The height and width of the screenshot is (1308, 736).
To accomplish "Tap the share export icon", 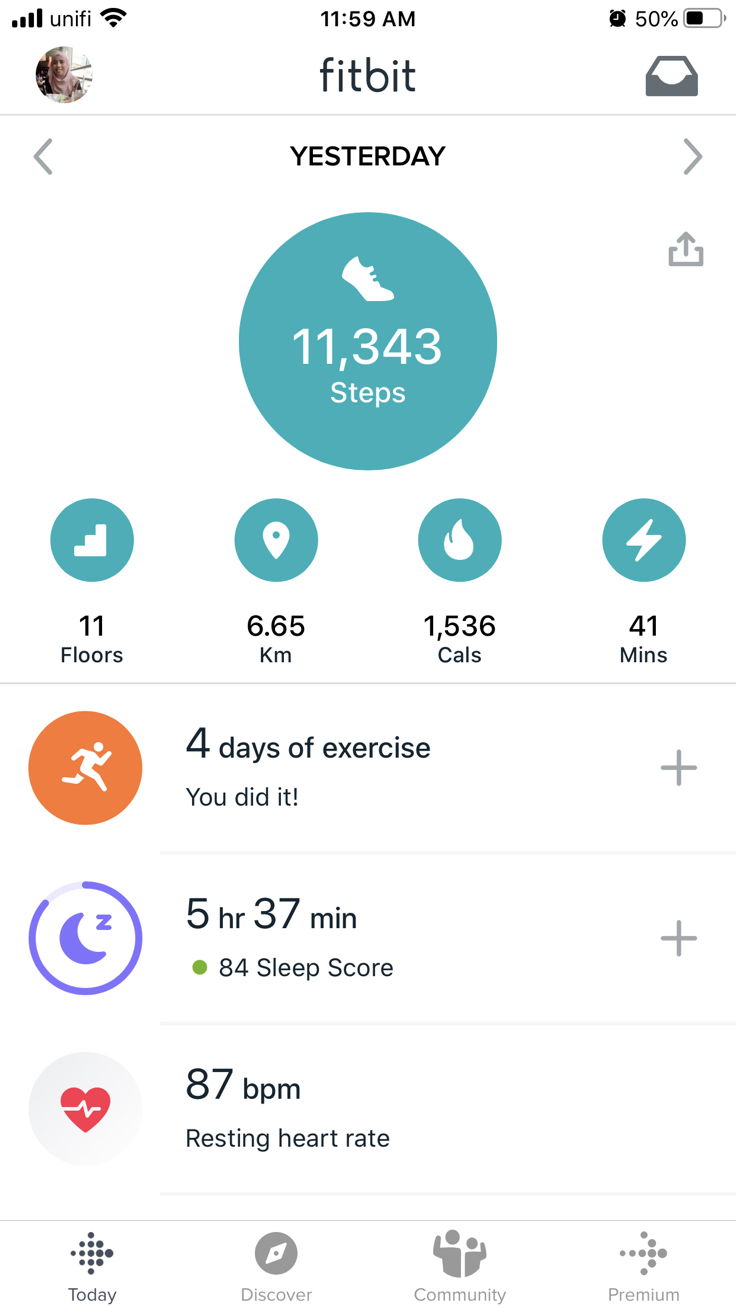I will [686, 250].
